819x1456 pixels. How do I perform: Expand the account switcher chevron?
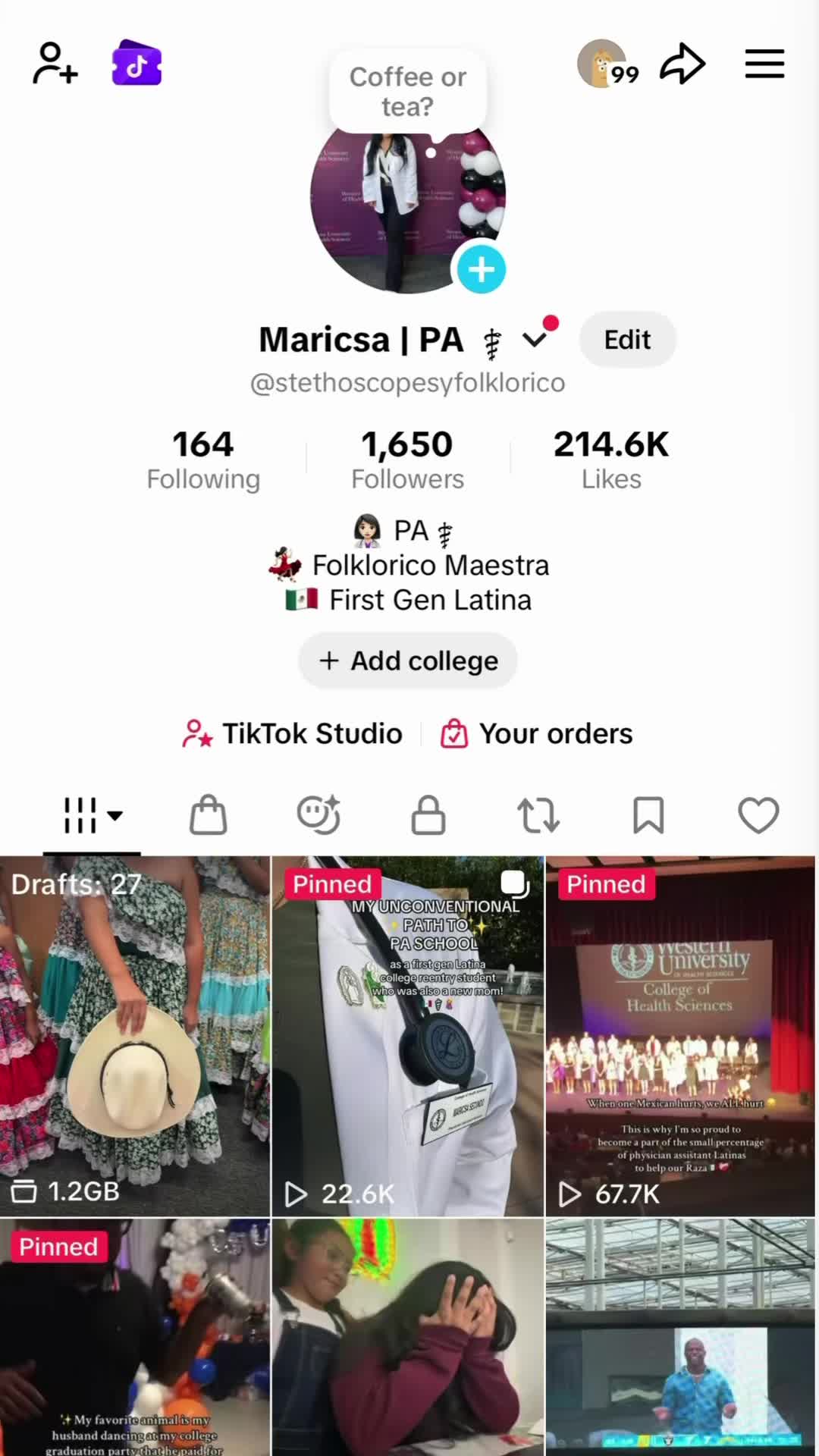pos(535,340)
